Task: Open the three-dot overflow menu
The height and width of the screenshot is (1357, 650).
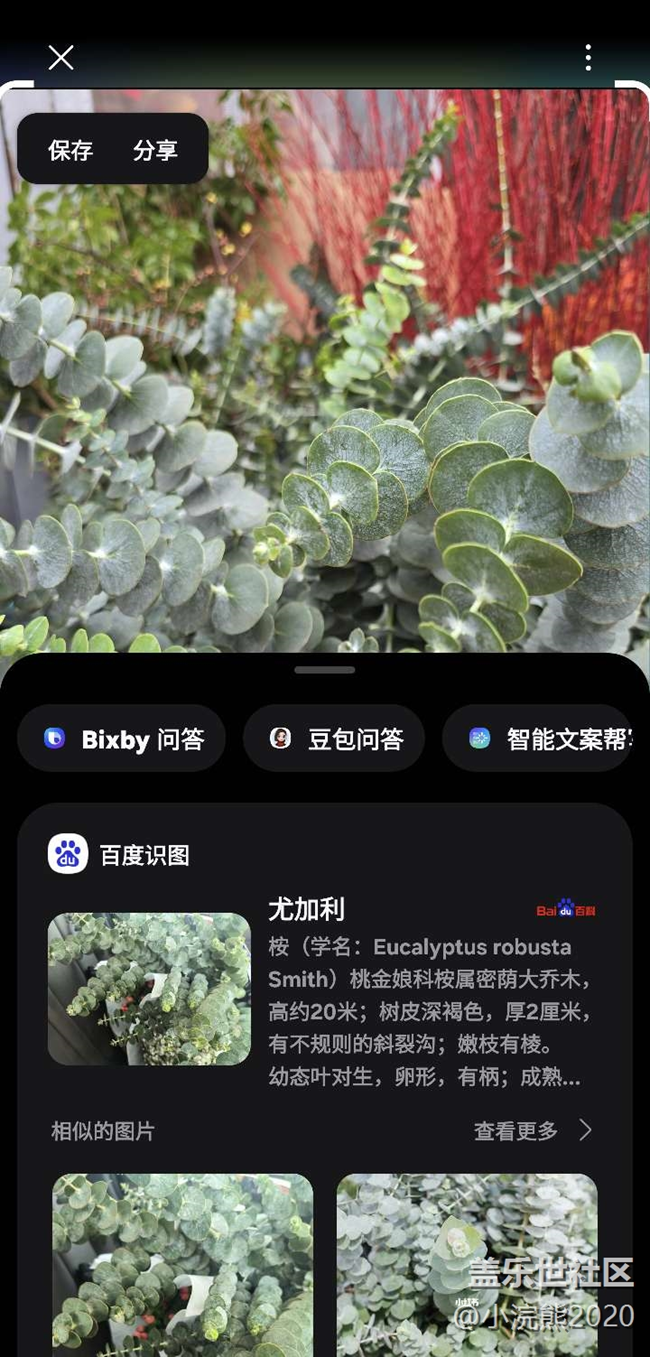Action: 588,58
